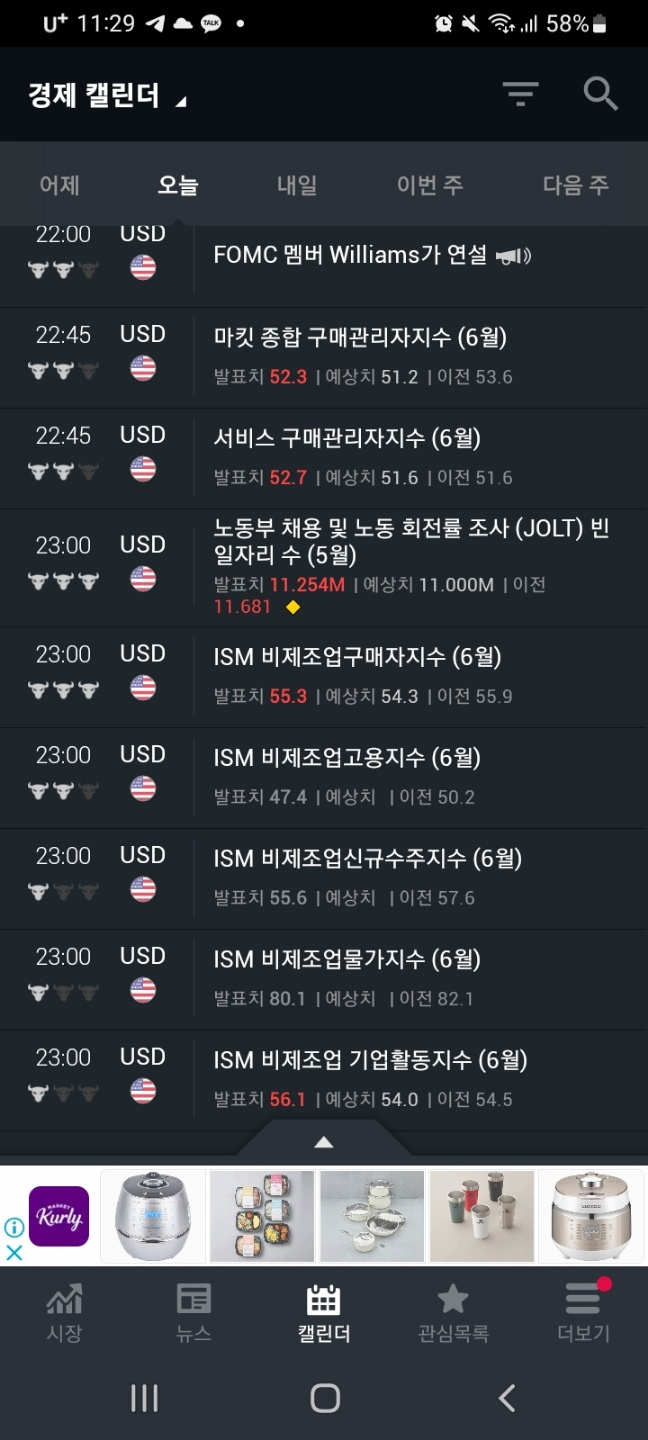Open the filter icon in the top bar
Screen dimensions: 648x1440
[520, 95]
